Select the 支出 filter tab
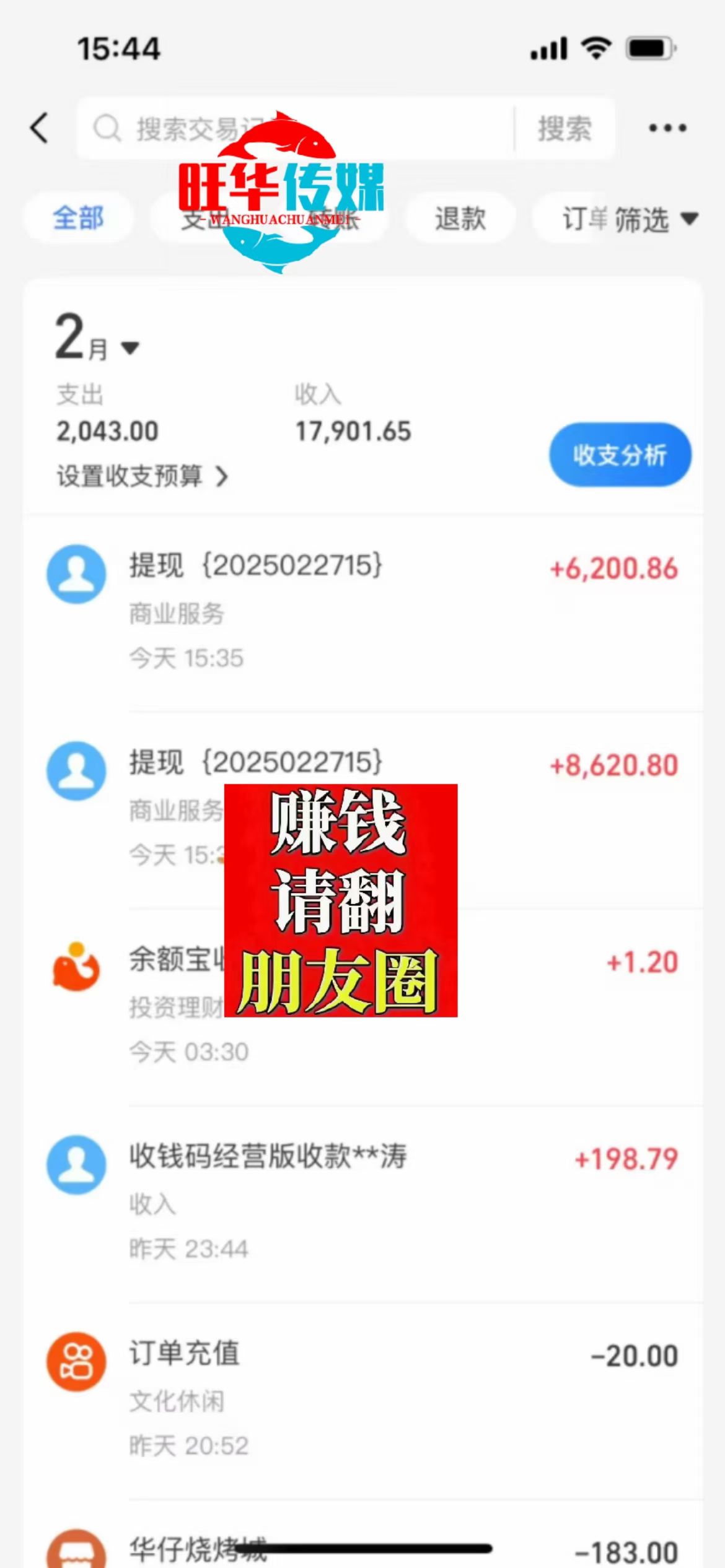The image size is (725, 1568). click(206, 218)
